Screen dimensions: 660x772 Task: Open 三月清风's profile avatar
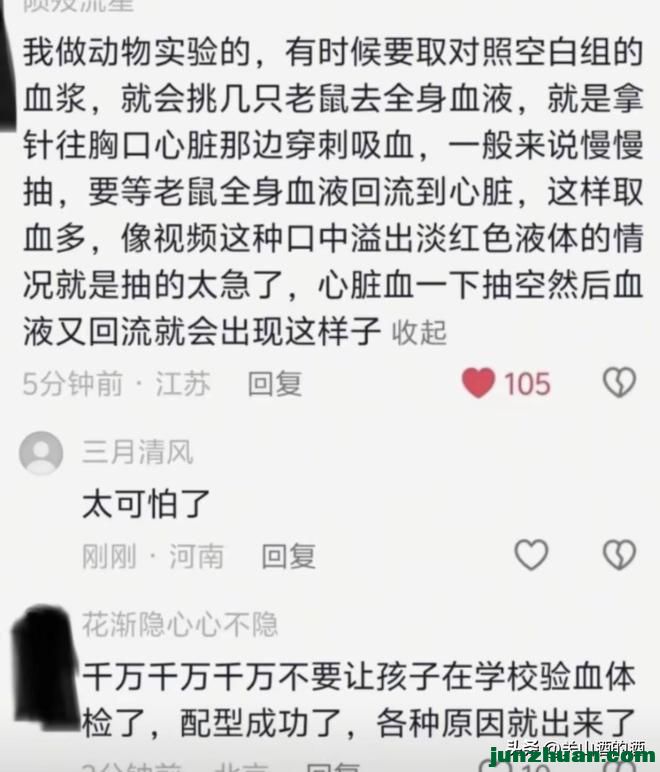(41, 453)
